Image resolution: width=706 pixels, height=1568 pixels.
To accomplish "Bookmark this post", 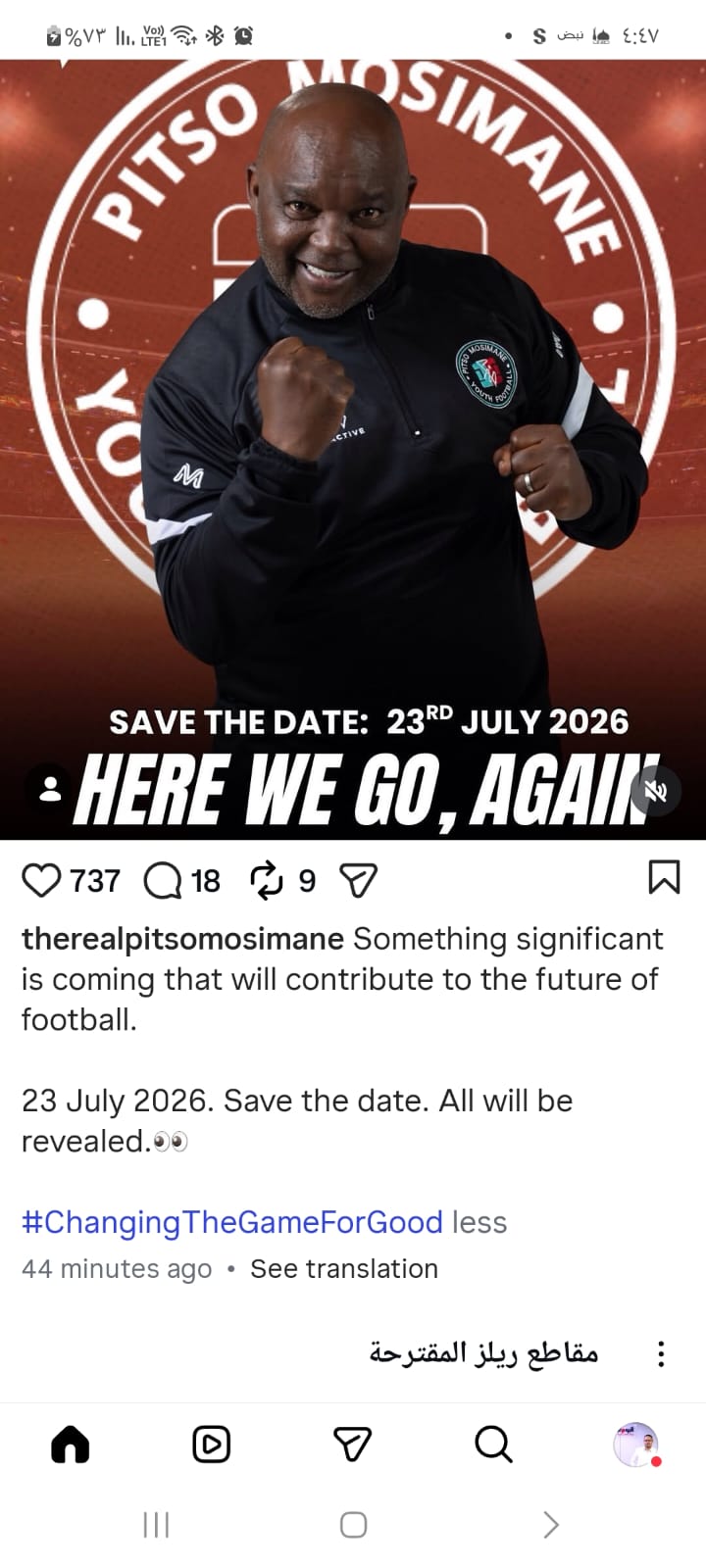I will [664, 877].
